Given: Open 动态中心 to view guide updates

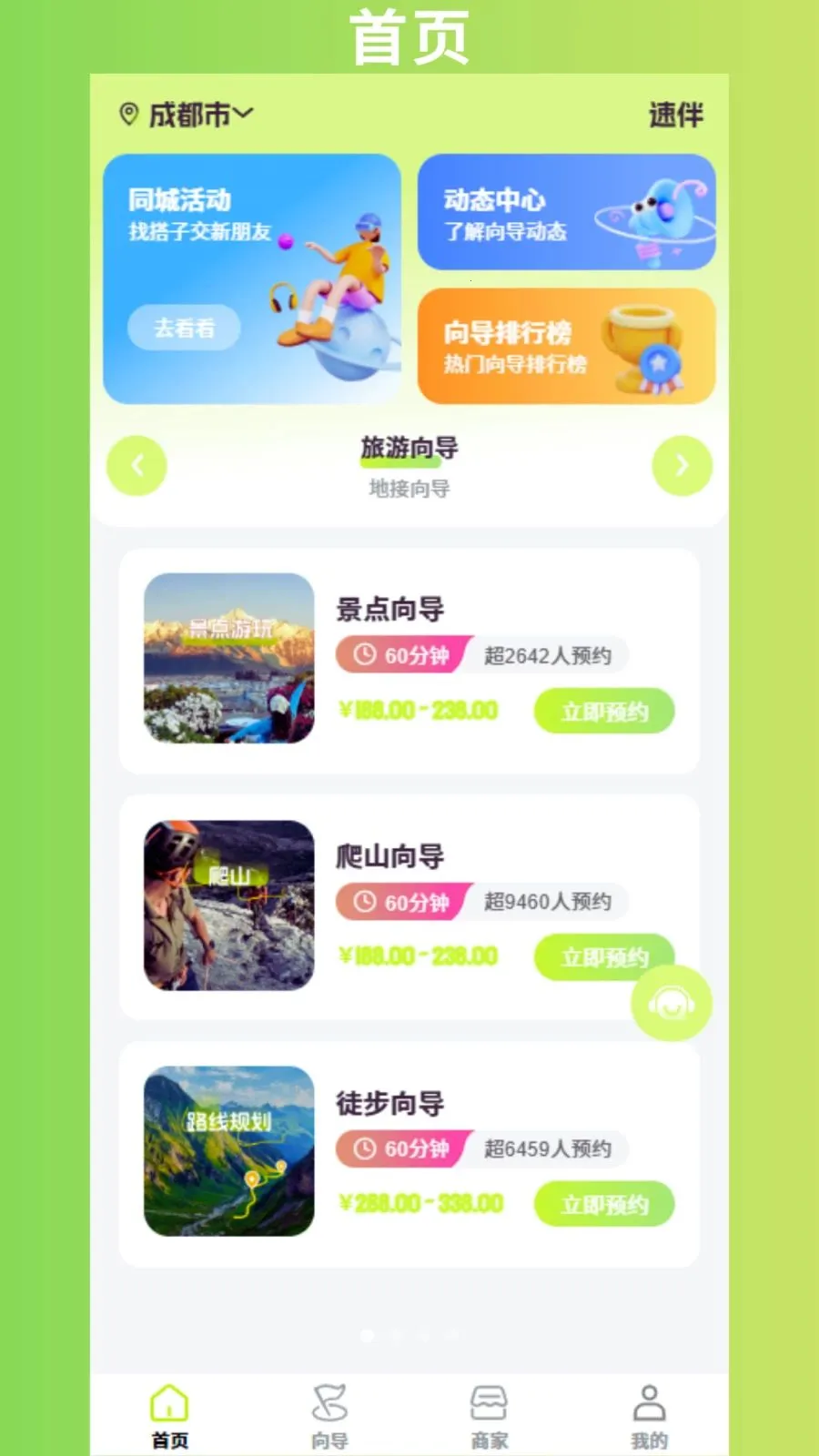Looking at the screenshot, I should point(564,211).
